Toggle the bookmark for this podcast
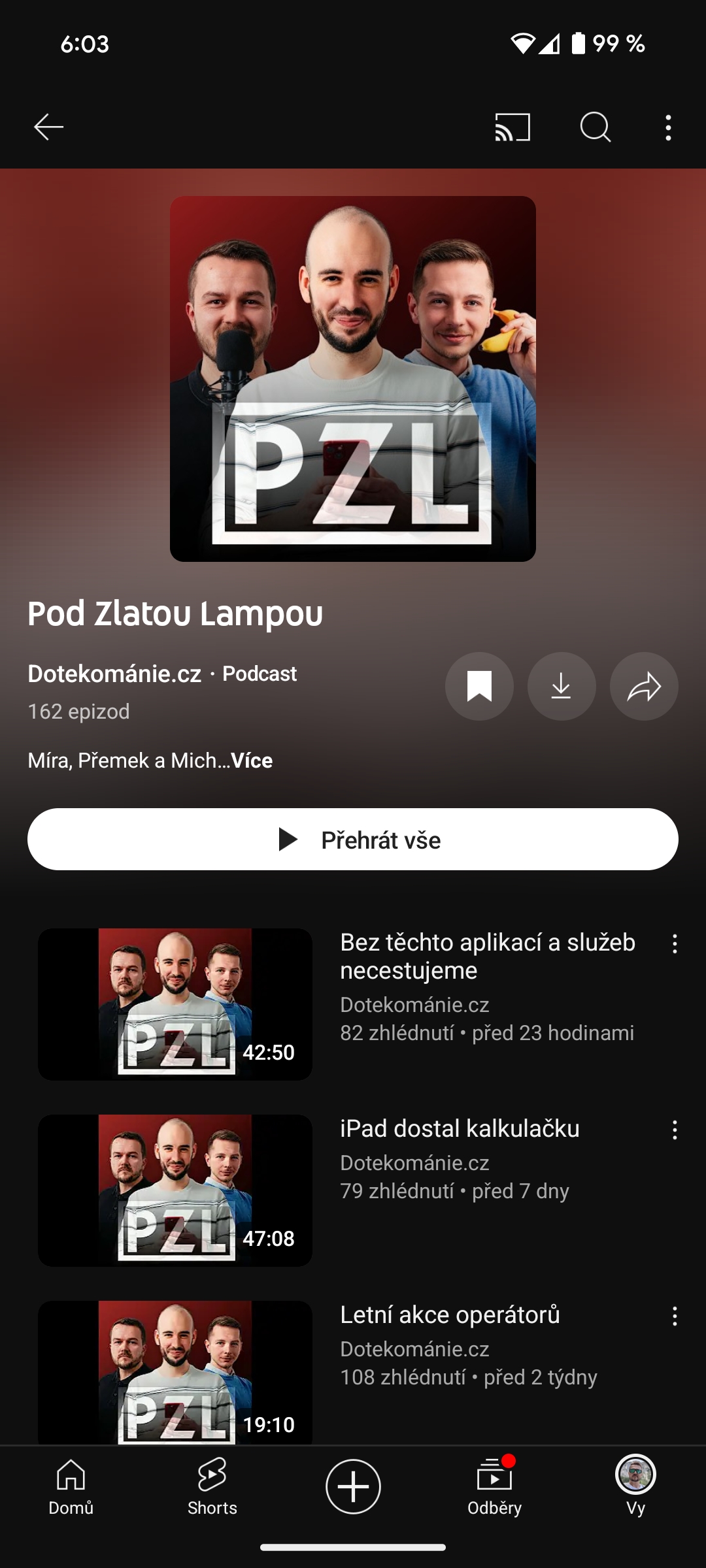Image resolution: width=706 pixels, height=1568 pixels. 479,687
